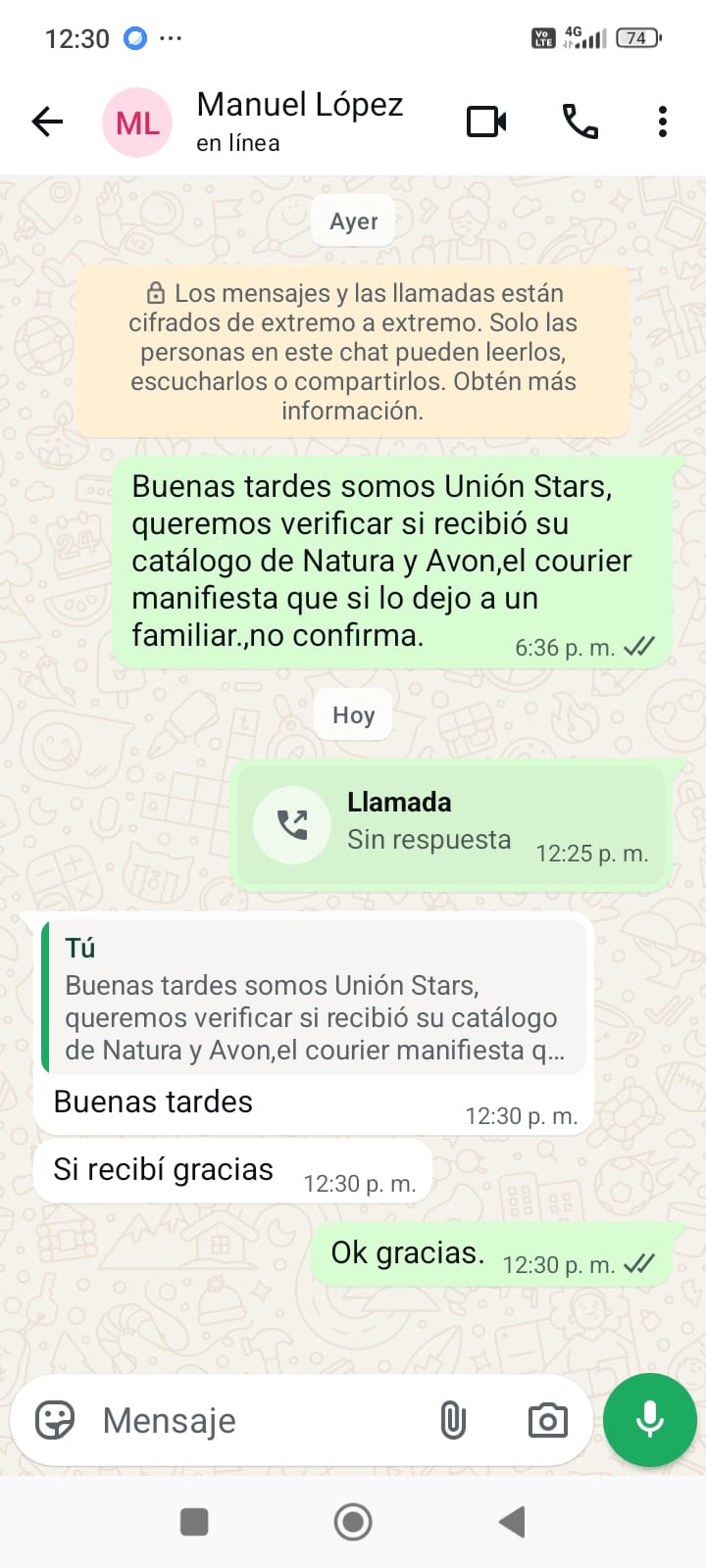Screen dimensions: 706x1568
Task: Jump to the quoted Unión Stars message
Action: coord(314,998)
